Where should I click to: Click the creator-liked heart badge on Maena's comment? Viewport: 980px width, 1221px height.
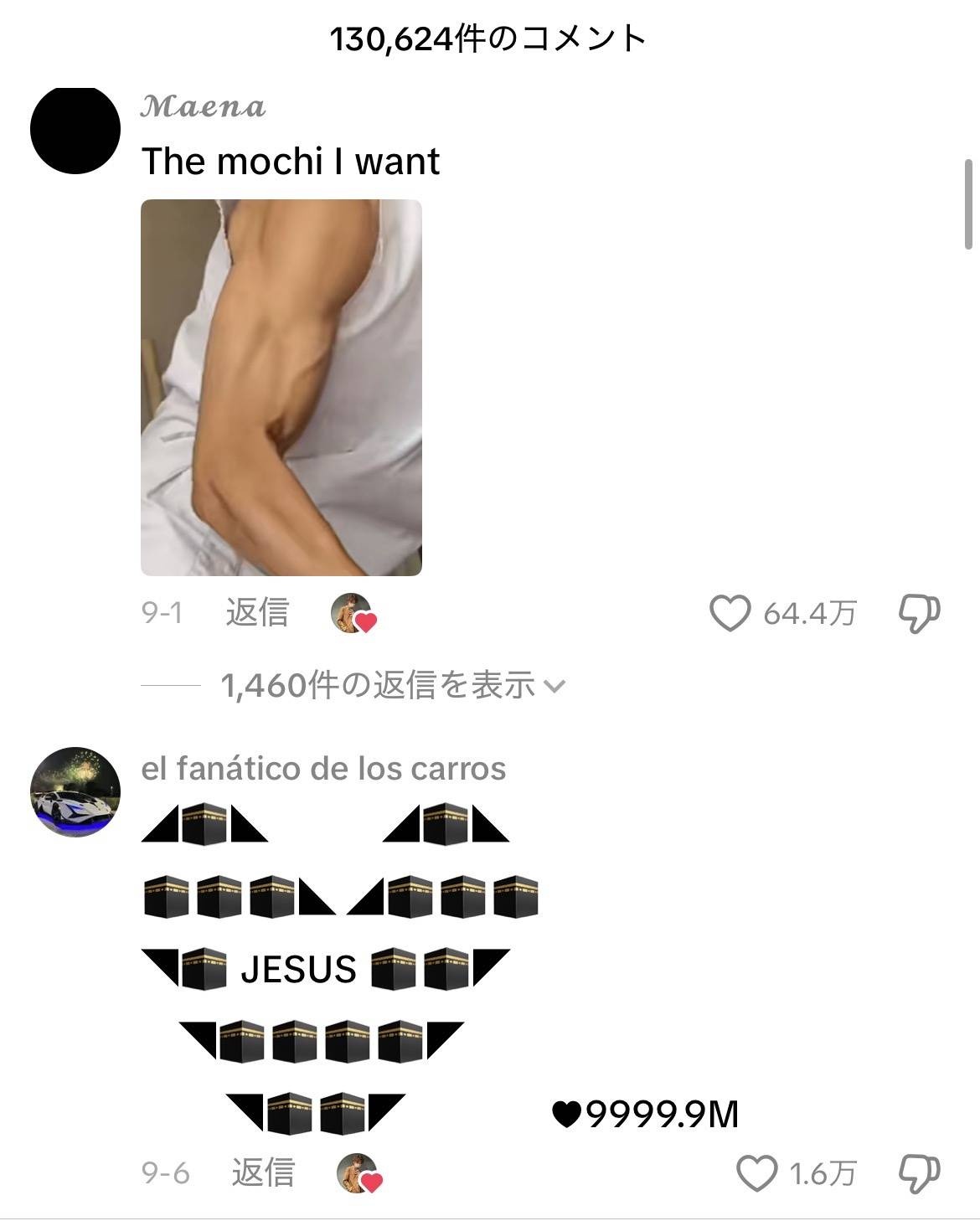click(352, 616)
